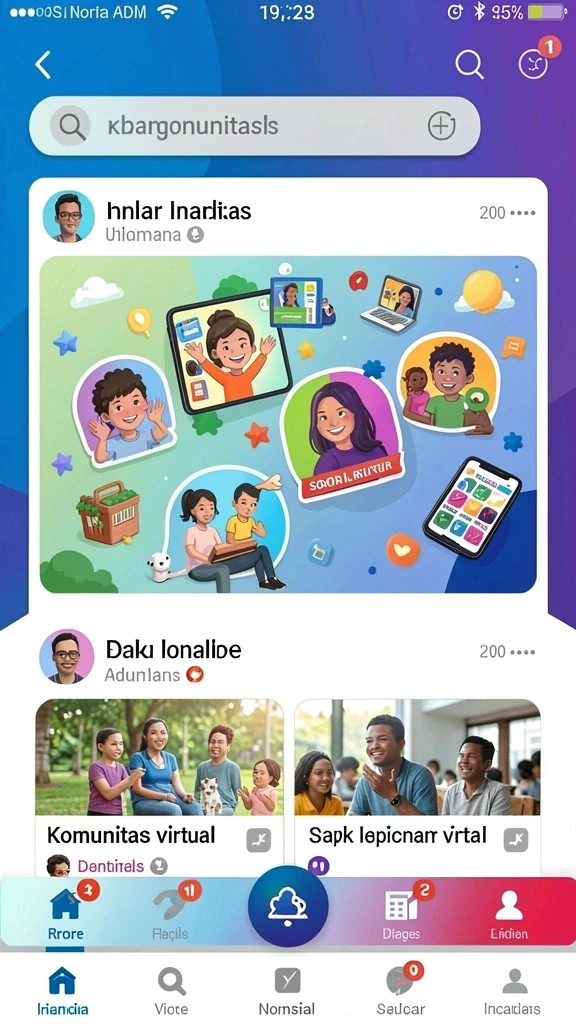
Task: Open search from the top bar magnifier
Action: point(469,64)
